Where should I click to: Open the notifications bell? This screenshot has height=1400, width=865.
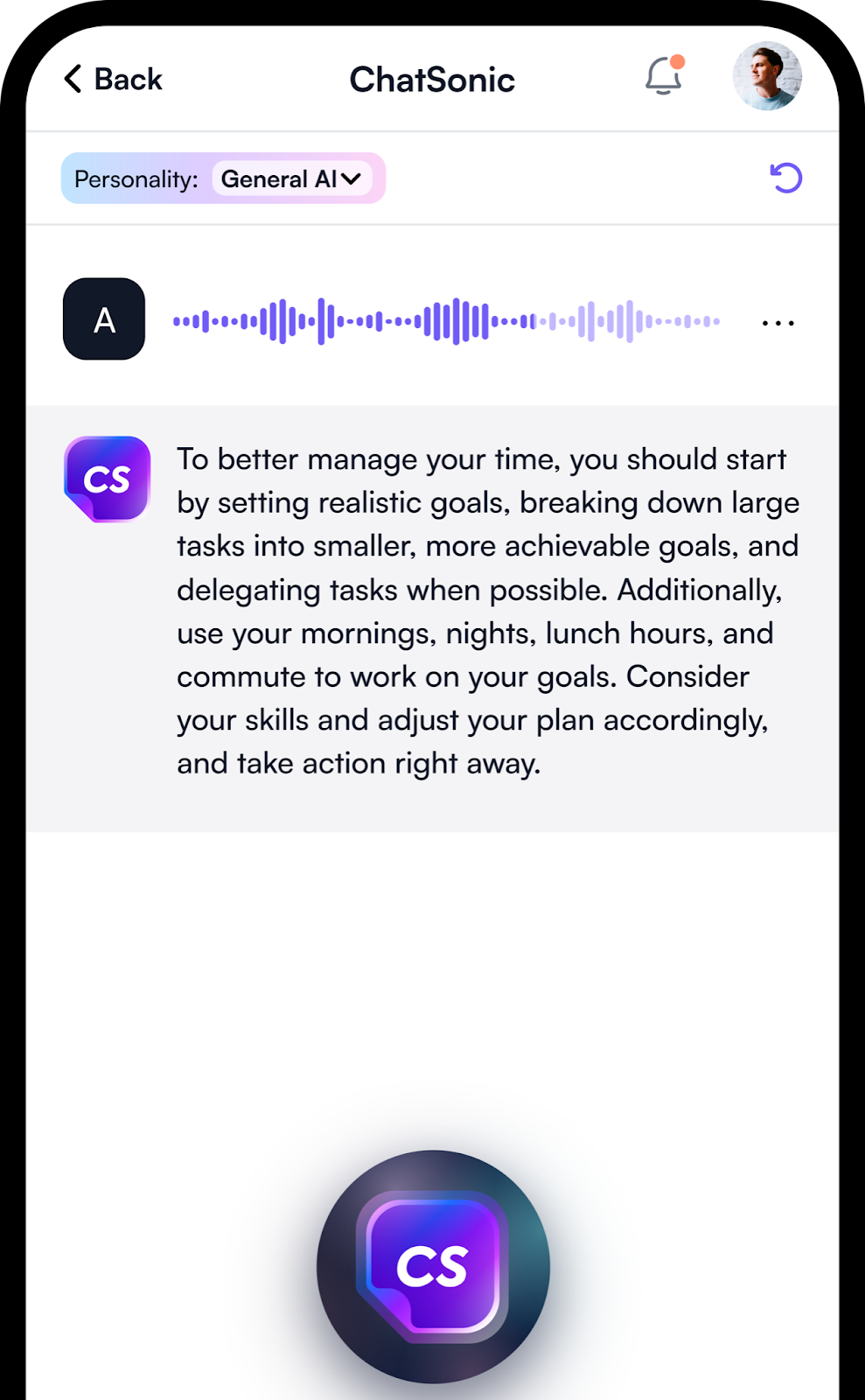(x=665, y=75)
